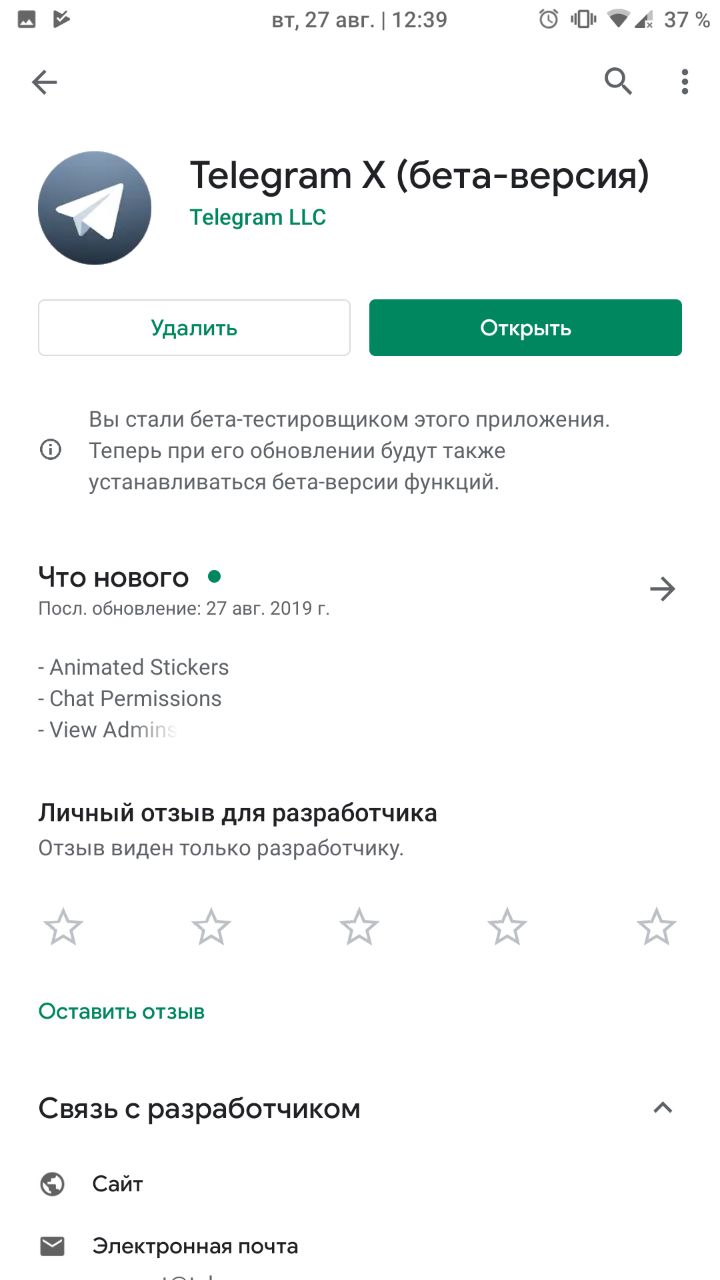Rate the app five stars

[656, 927]
